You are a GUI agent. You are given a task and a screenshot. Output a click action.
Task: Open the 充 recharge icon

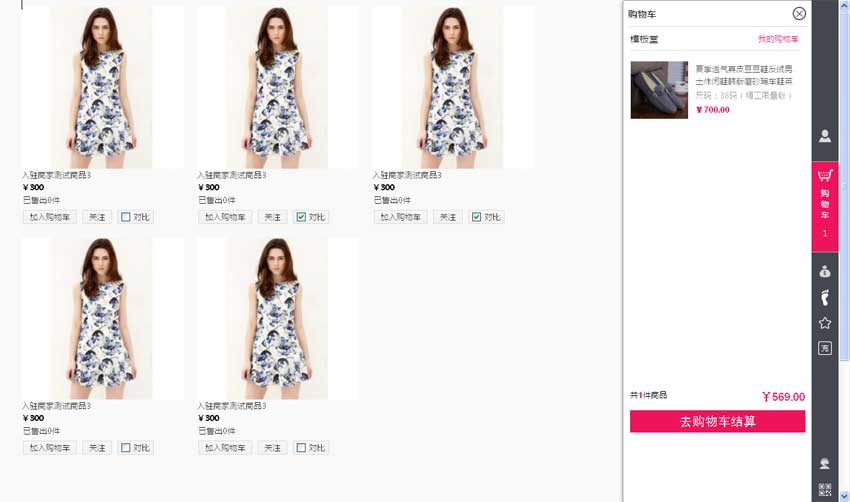(x=825, y=348)
